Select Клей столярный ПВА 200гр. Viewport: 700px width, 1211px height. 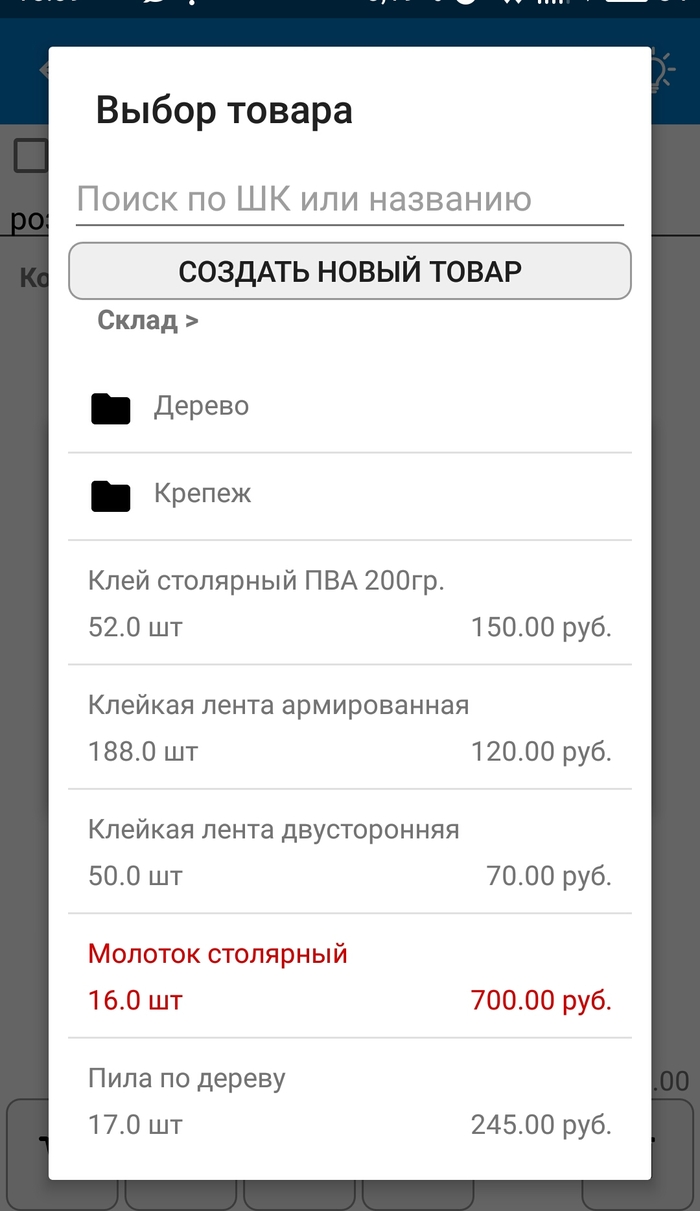[x=349, y=603]
